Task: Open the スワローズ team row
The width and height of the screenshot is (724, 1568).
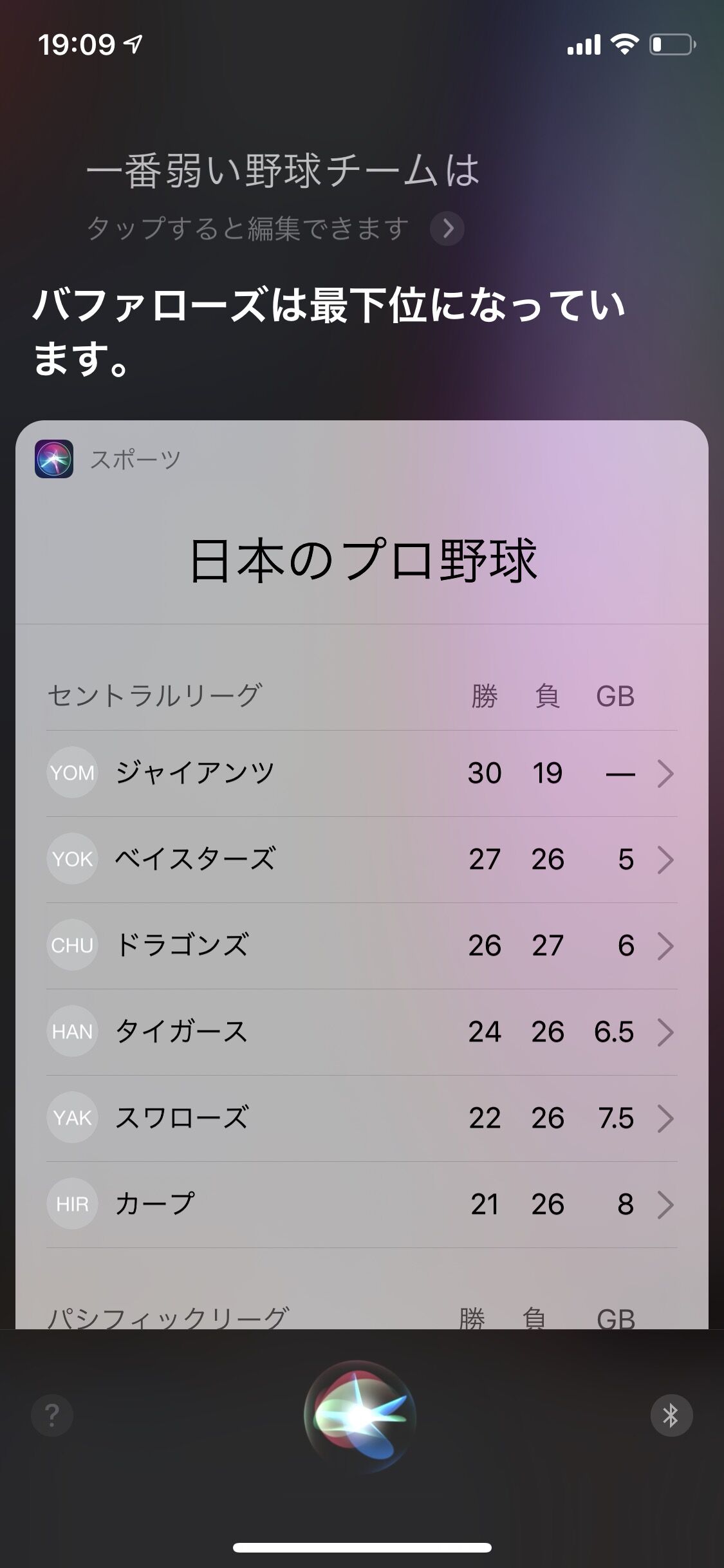Action: tap(361, 1118)
